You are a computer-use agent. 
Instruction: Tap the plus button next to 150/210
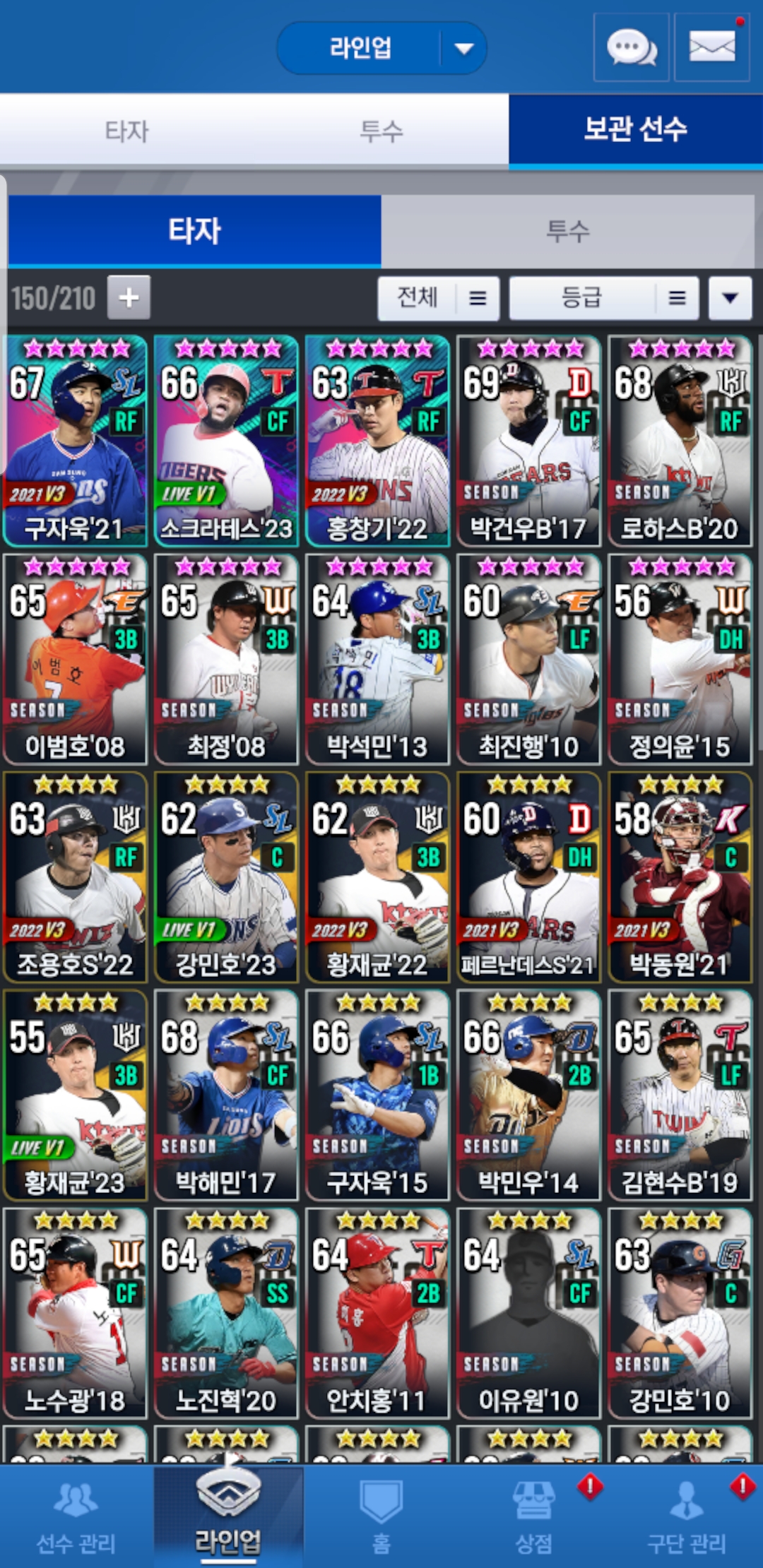click(129, 297)
